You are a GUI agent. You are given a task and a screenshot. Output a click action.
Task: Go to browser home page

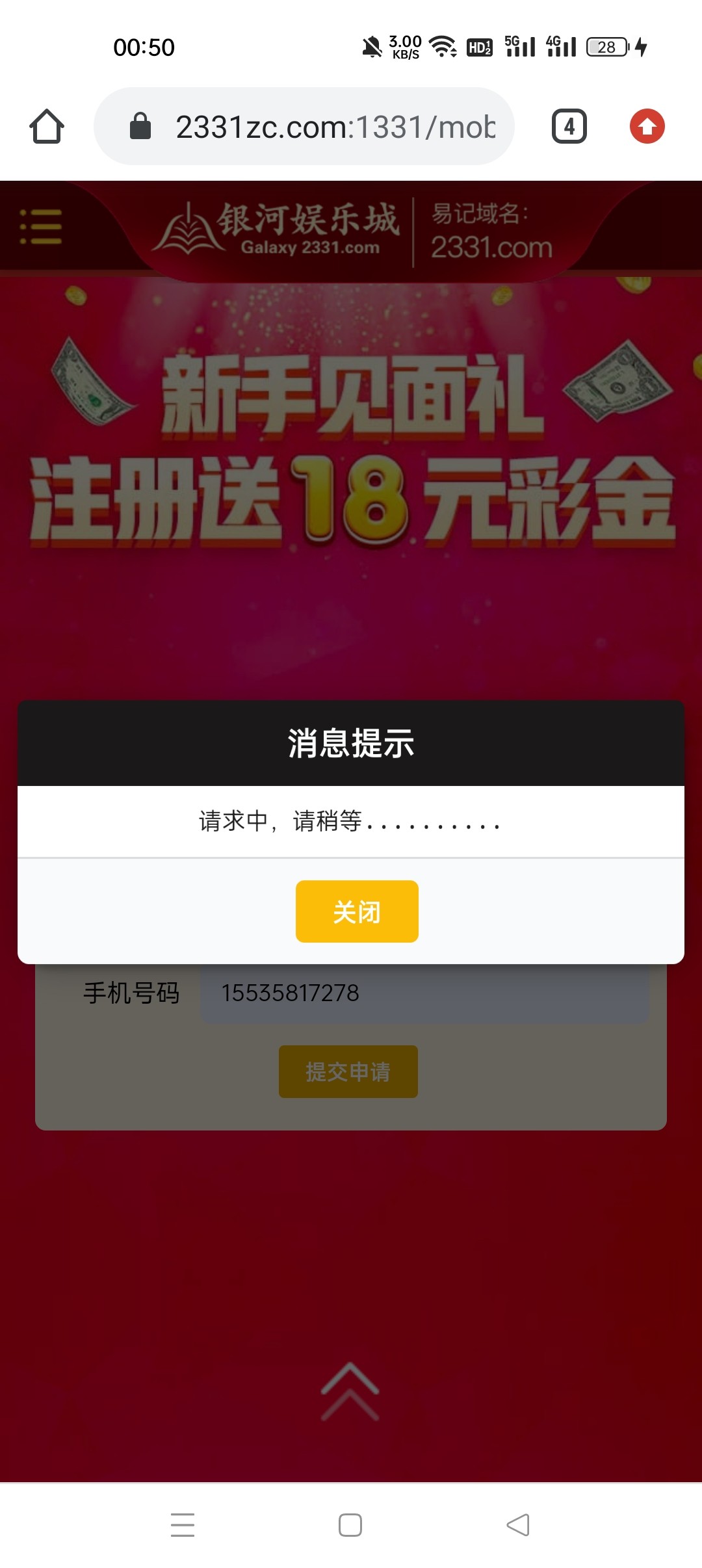47,126
